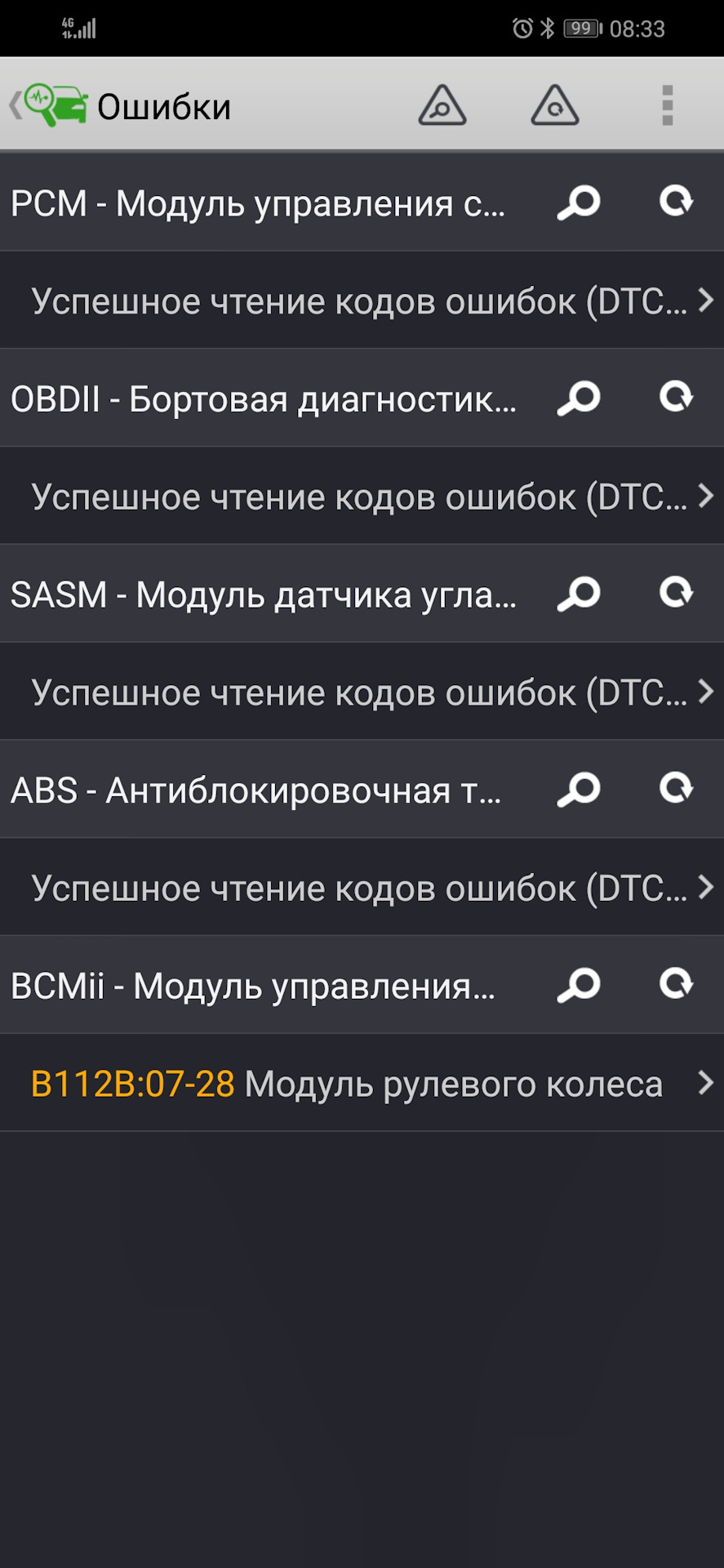724x1568 pixels.
Task: Tap the search icon in the BCMii row
Action: click(x=579, y=985)
